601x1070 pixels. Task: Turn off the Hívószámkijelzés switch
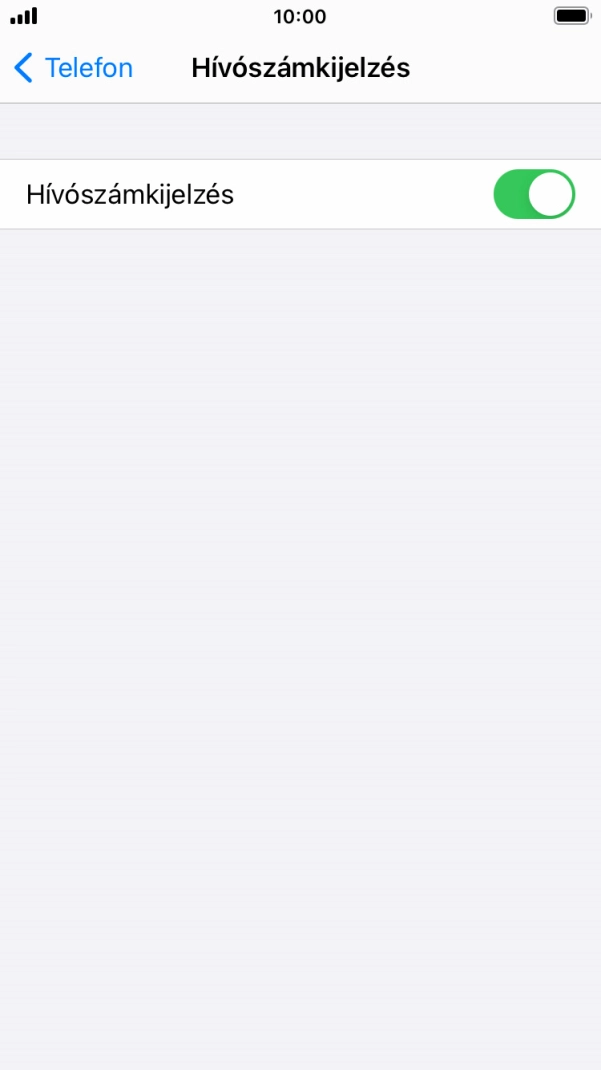(x=534, y=194)
